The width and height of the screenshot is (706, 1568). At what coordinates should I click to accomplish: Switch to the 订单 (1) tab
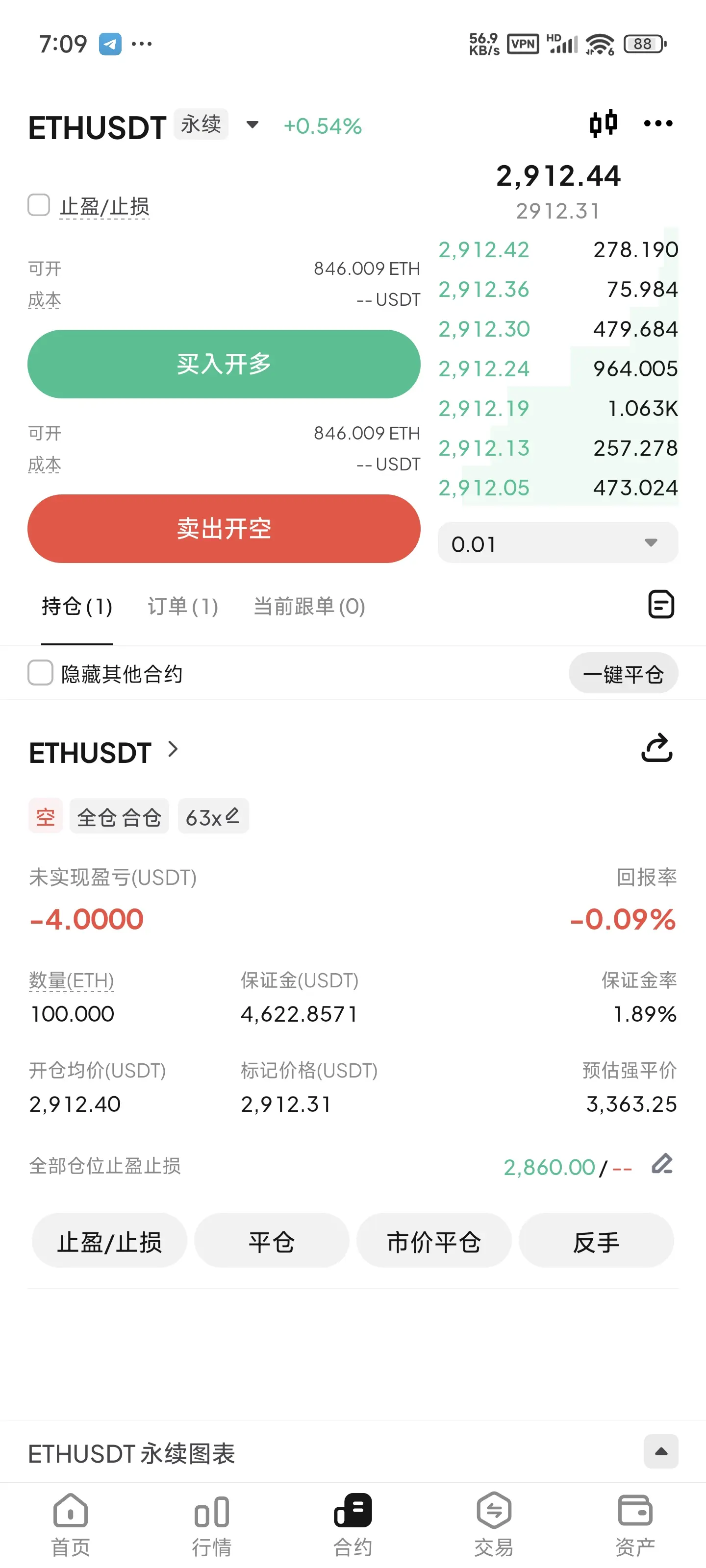coord(183,606)
